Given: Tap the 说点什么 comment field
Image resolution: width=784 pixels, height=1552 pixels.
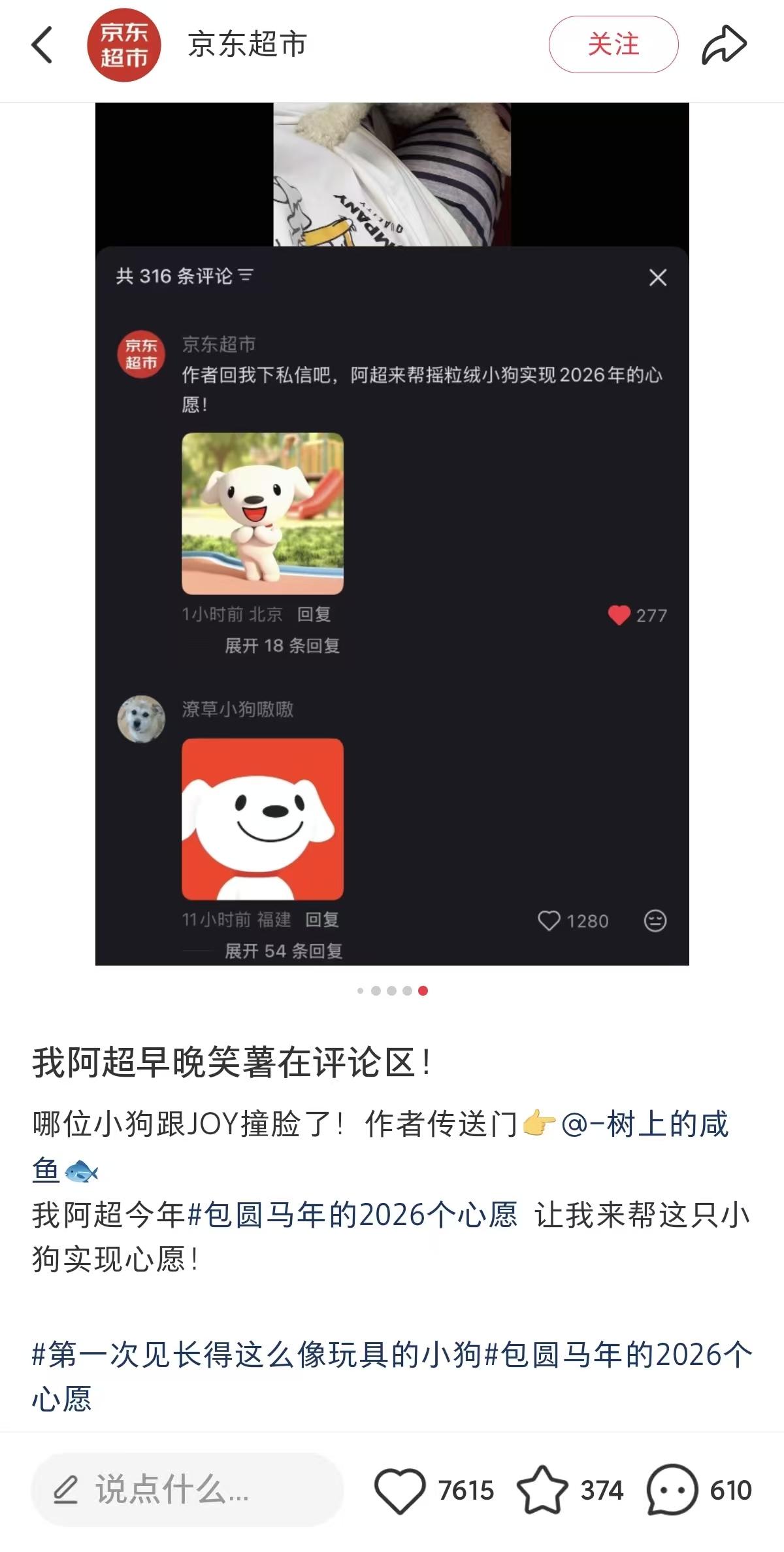Looking at the screenshot, I should (188, 1490).
